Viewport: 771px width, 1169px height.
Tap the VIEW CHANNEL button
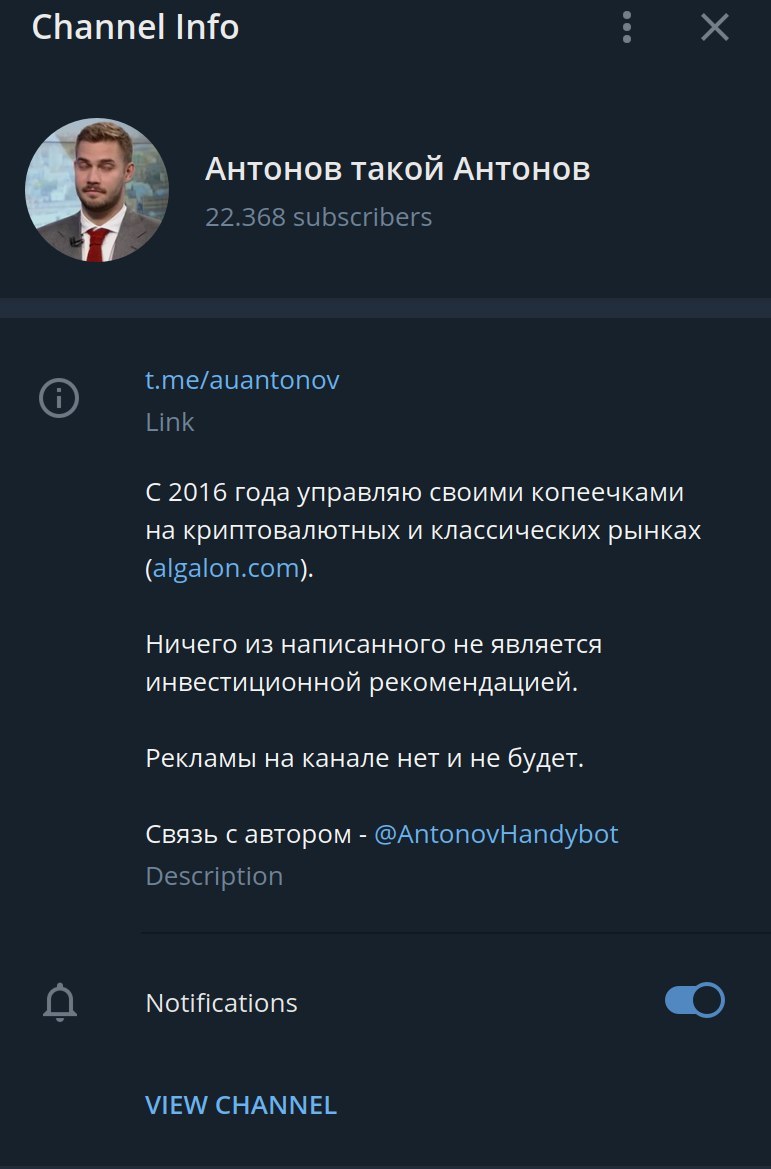point(241,1105)
